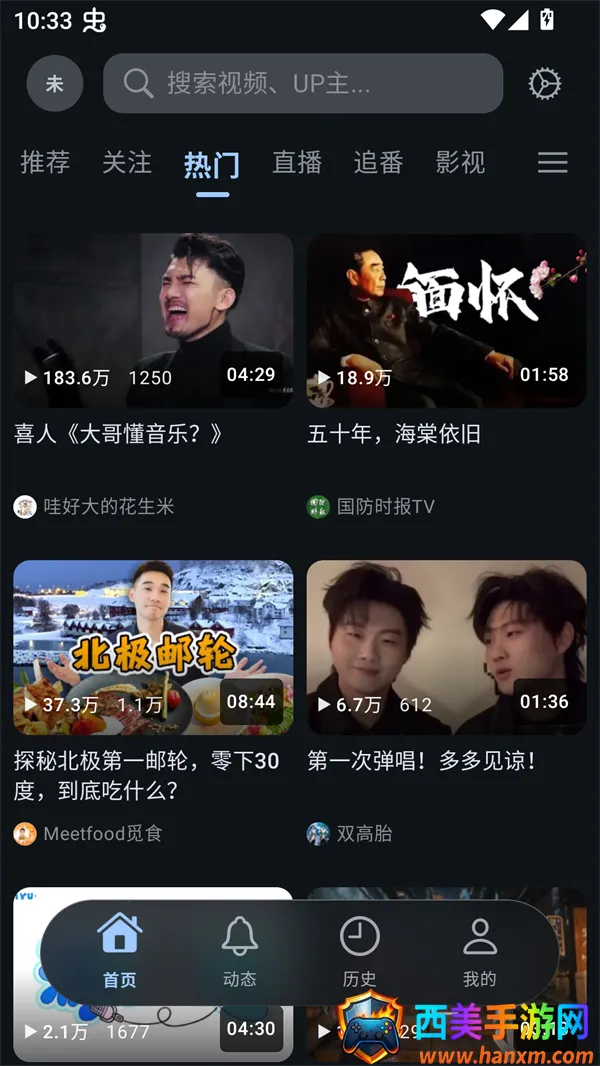Switch to the 推荐 tab
Screen dimensions: 600x1066
45,163
